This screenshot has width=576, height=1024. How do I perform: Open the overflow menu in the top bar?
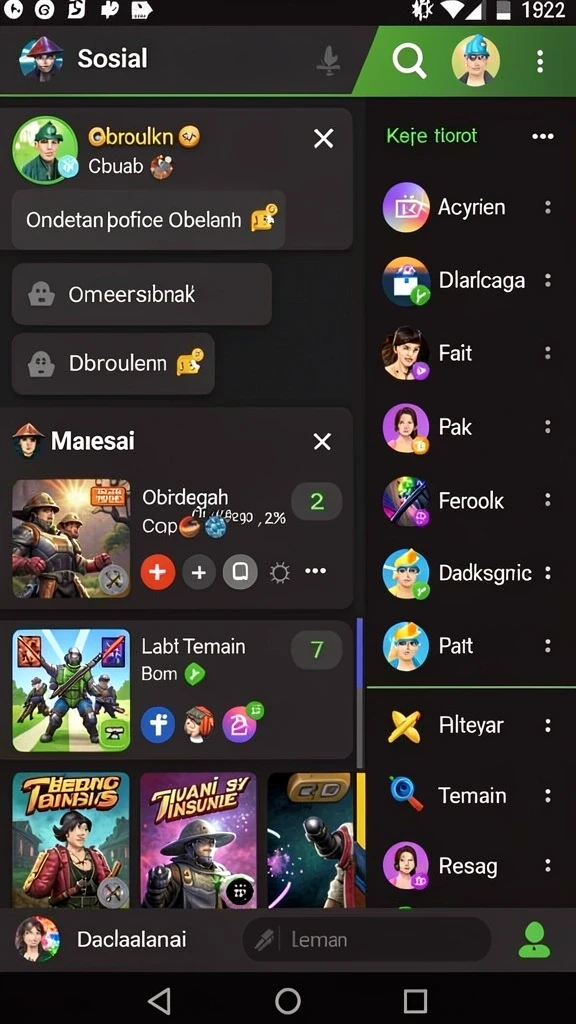point(540,61)
